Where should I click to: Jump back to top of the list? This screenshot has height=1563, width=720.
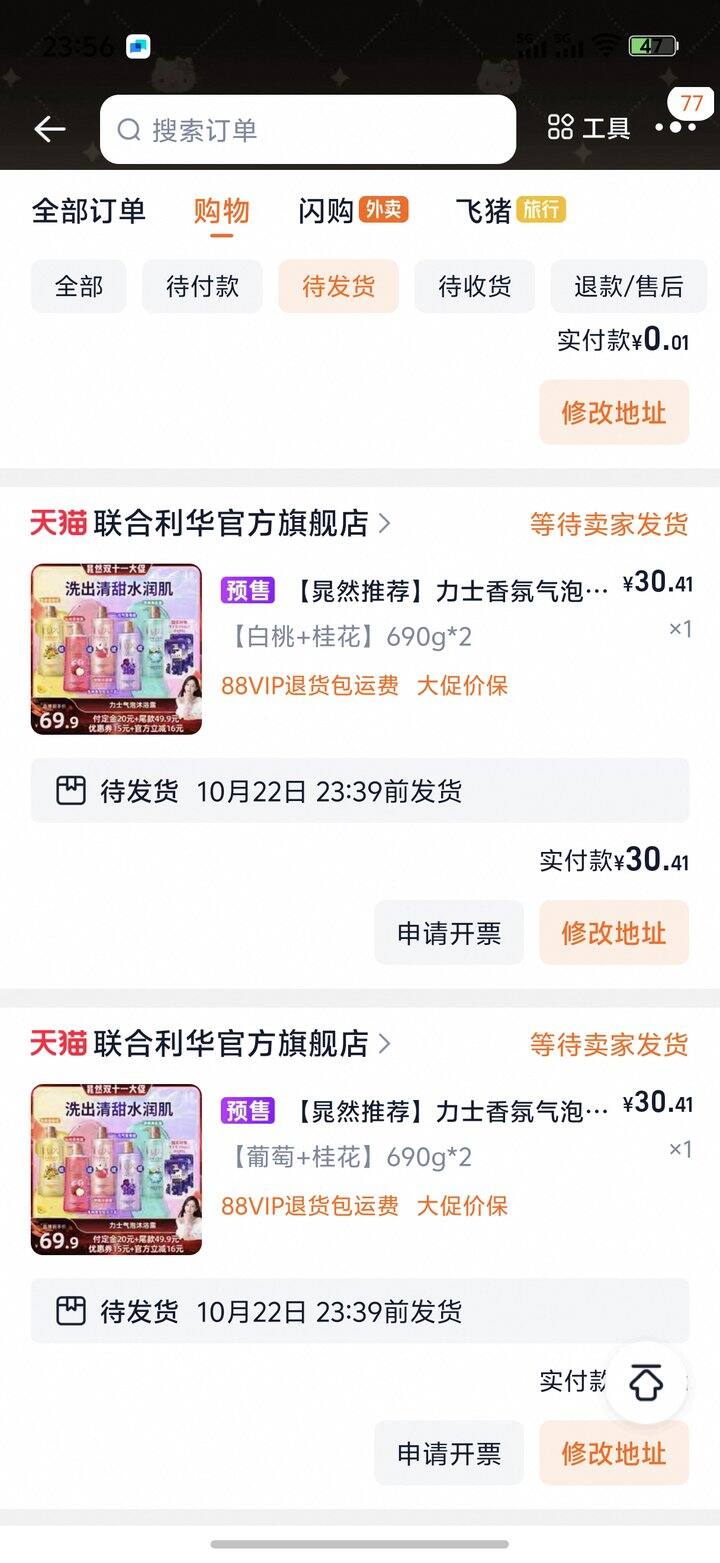[x=646, y=1383]
